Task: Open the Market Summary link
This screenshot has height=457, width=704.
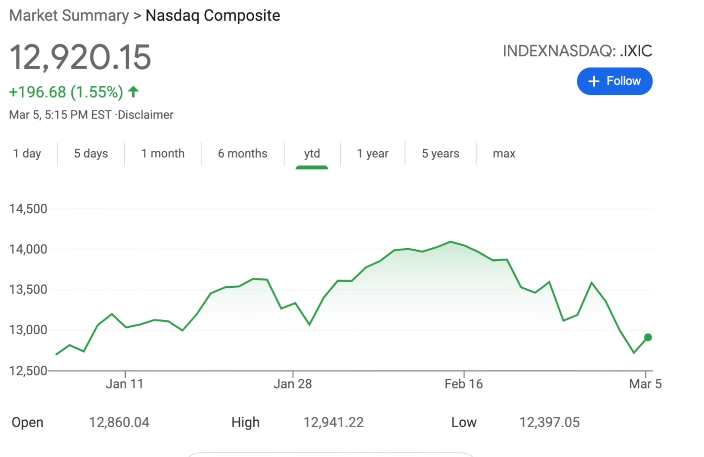Action: coord(68,16)
